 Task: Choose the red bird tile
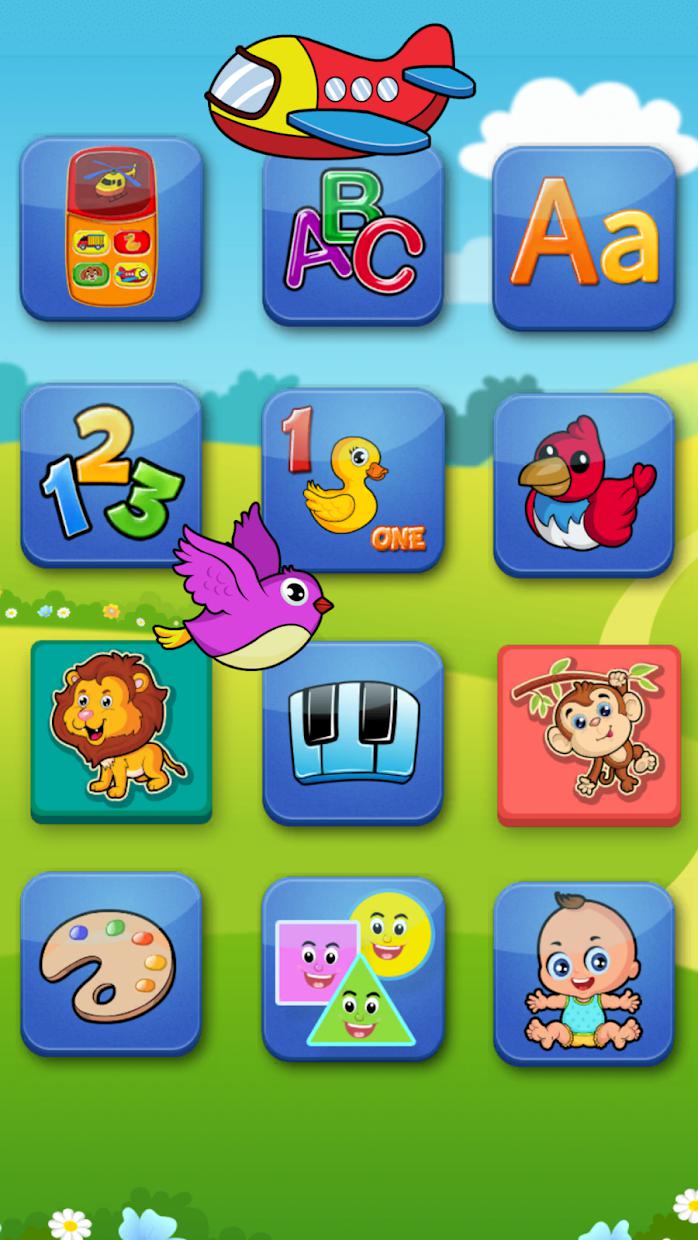pos(584,485)
